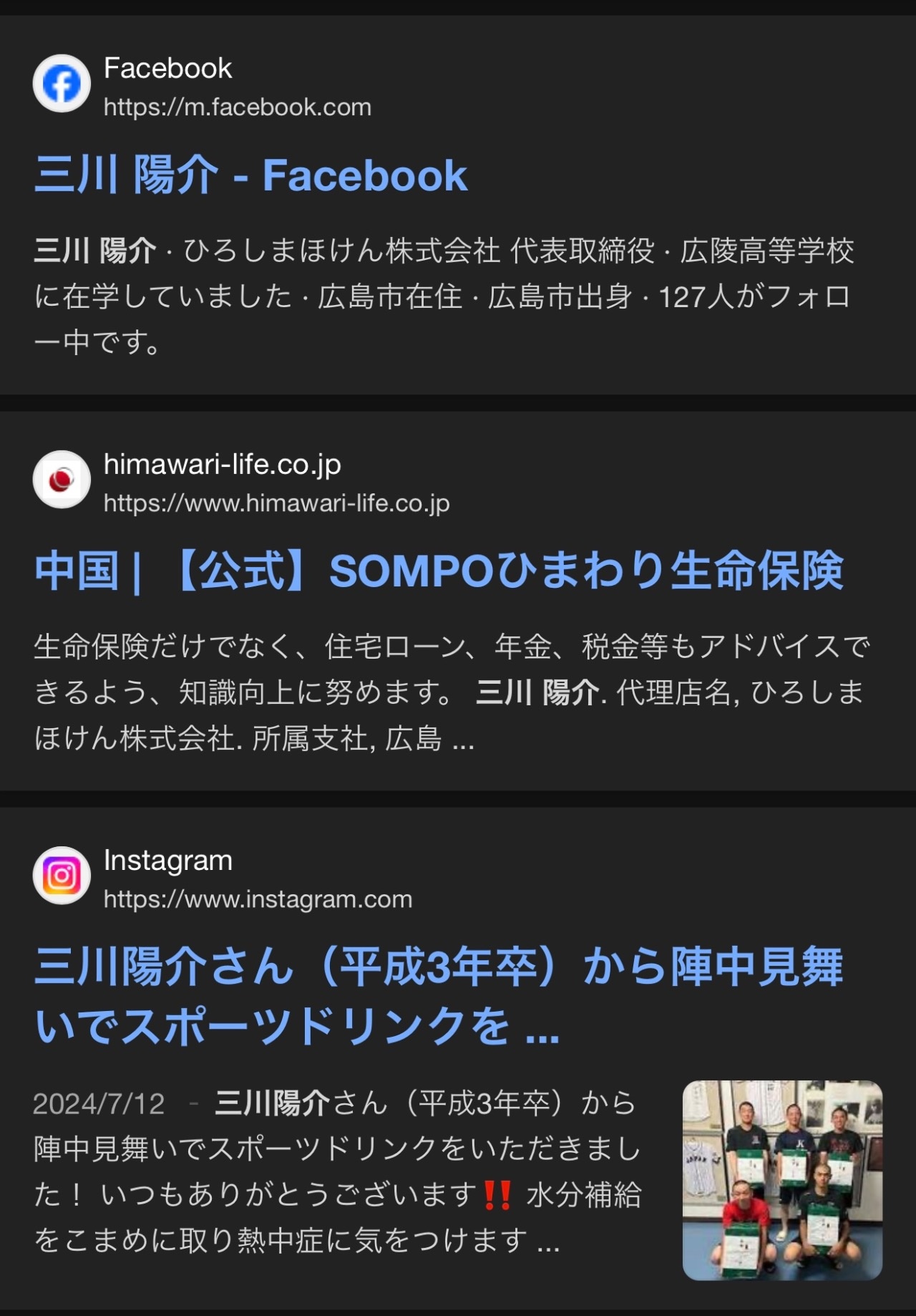Screen dimensions: 916x1316
Task: Open the 三川 陽介 - Facebook result
Action: [x=250, y=175]
